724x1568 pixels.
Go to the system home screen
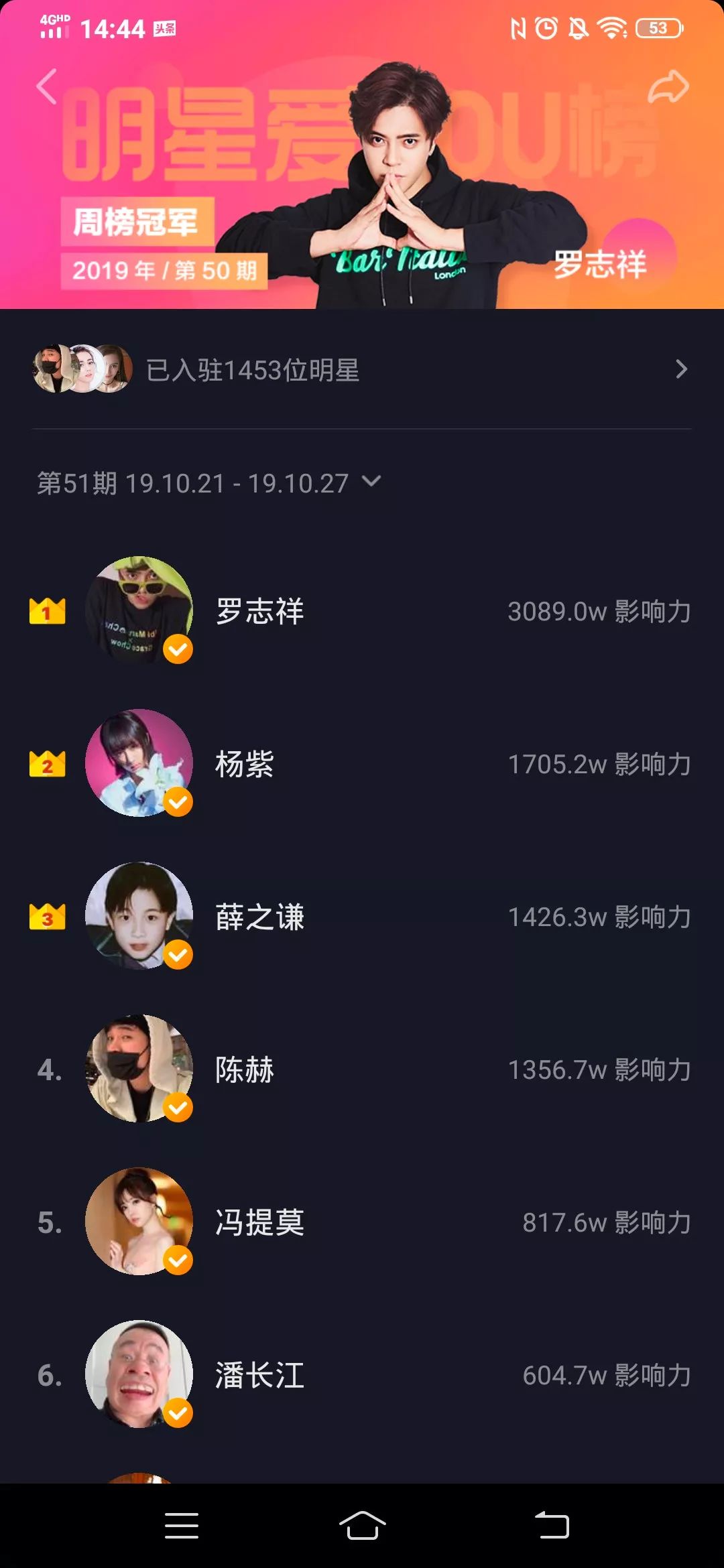362,1526
